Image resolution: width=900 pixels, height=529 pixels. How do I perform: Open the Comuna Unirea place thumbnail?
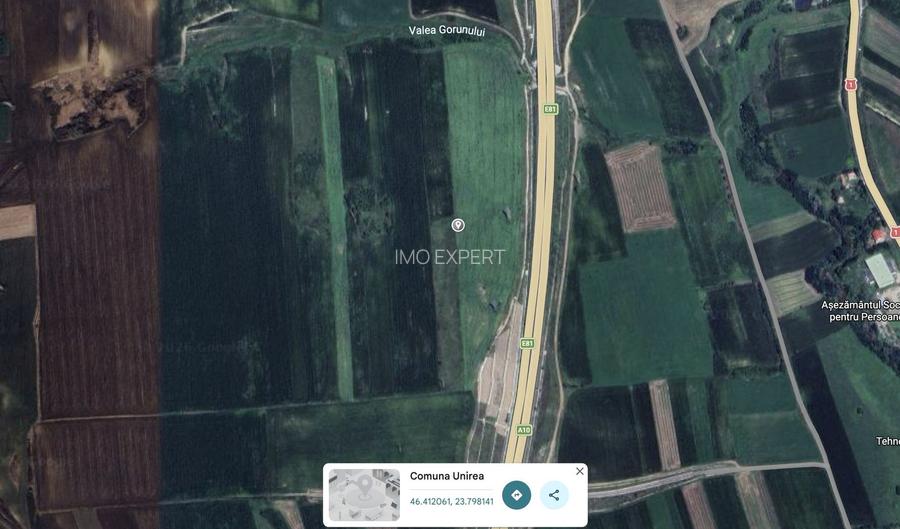pyautogui.click(x=364, y=495)
